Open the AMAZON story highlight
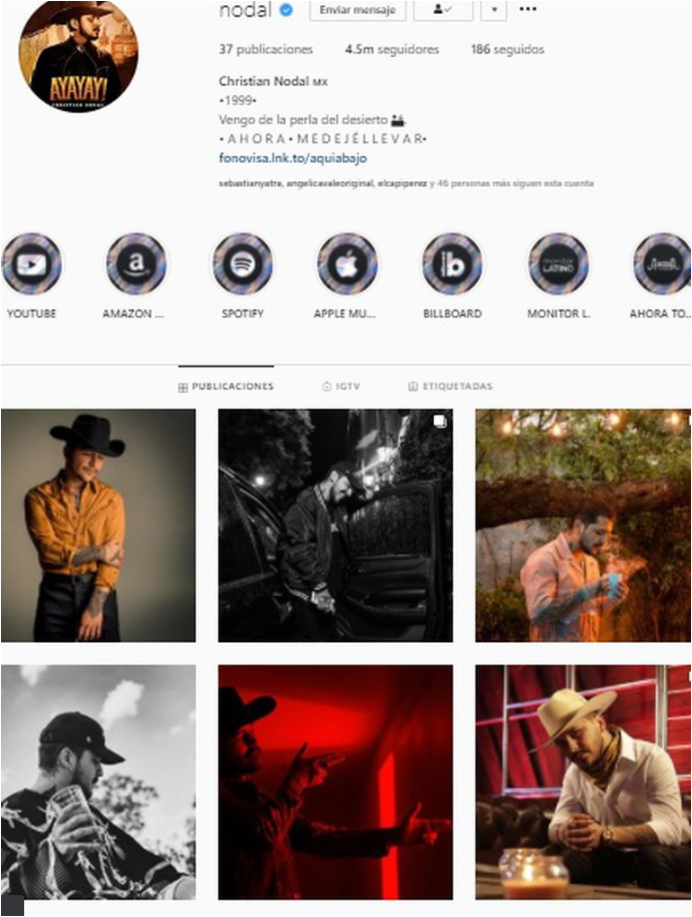Viewport: 692px width, 917px height. pyautogui.click(x=137, y=264)
